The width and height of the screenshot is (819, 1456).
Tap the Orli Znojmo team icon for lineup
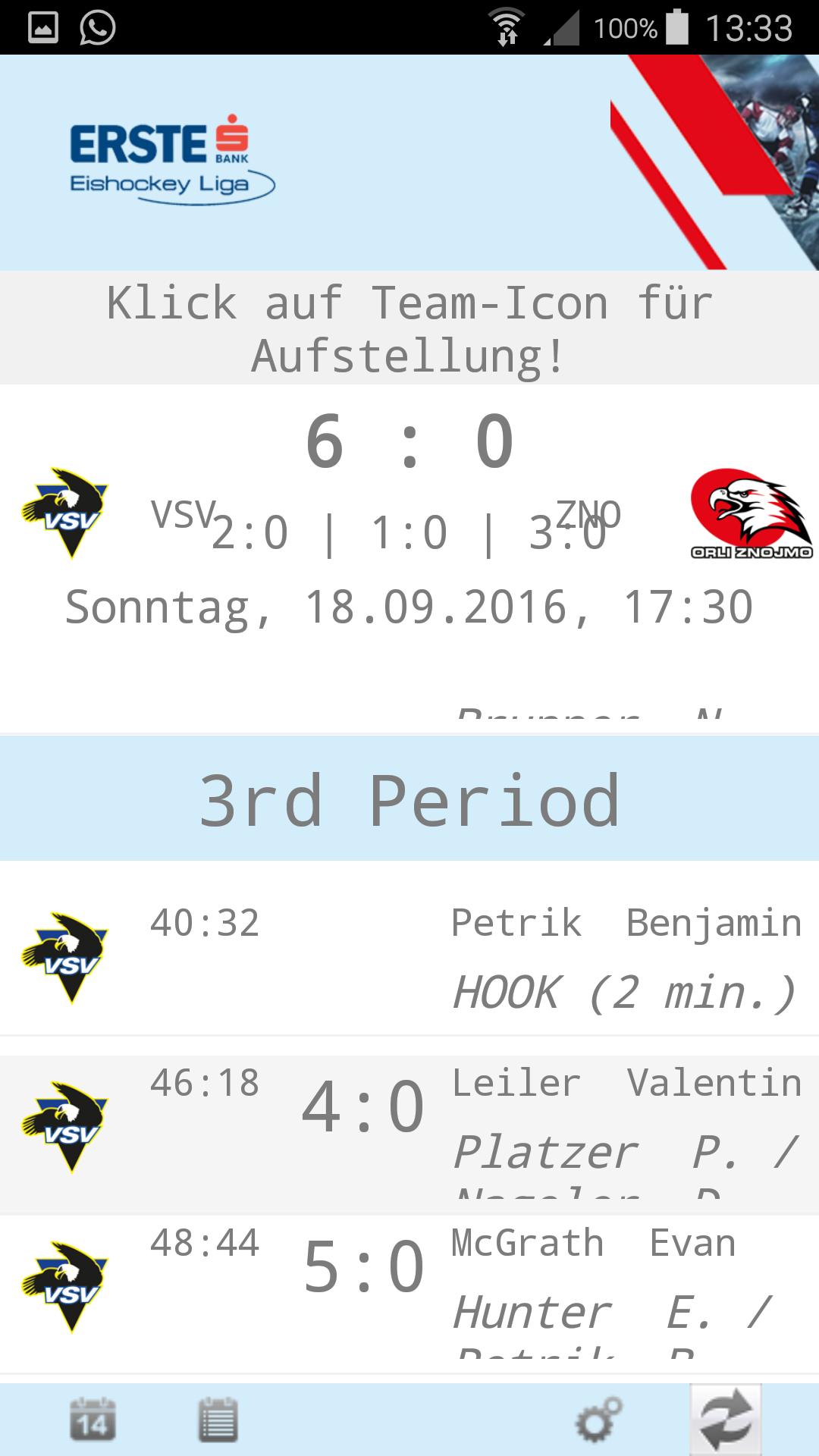click(751, 513)
